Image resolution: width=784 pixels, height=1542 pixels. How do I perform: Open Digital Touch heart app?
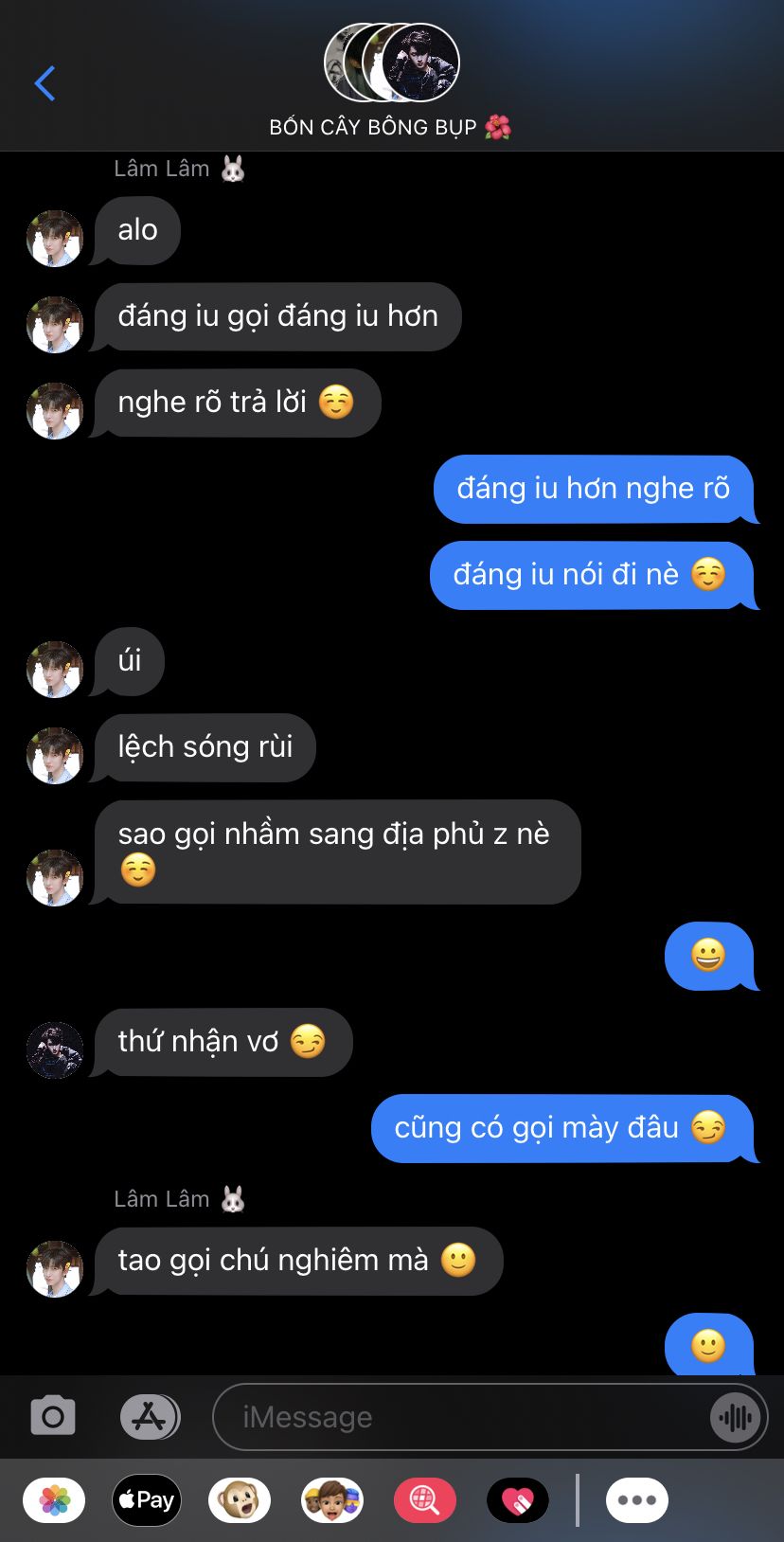(518, 1500)
